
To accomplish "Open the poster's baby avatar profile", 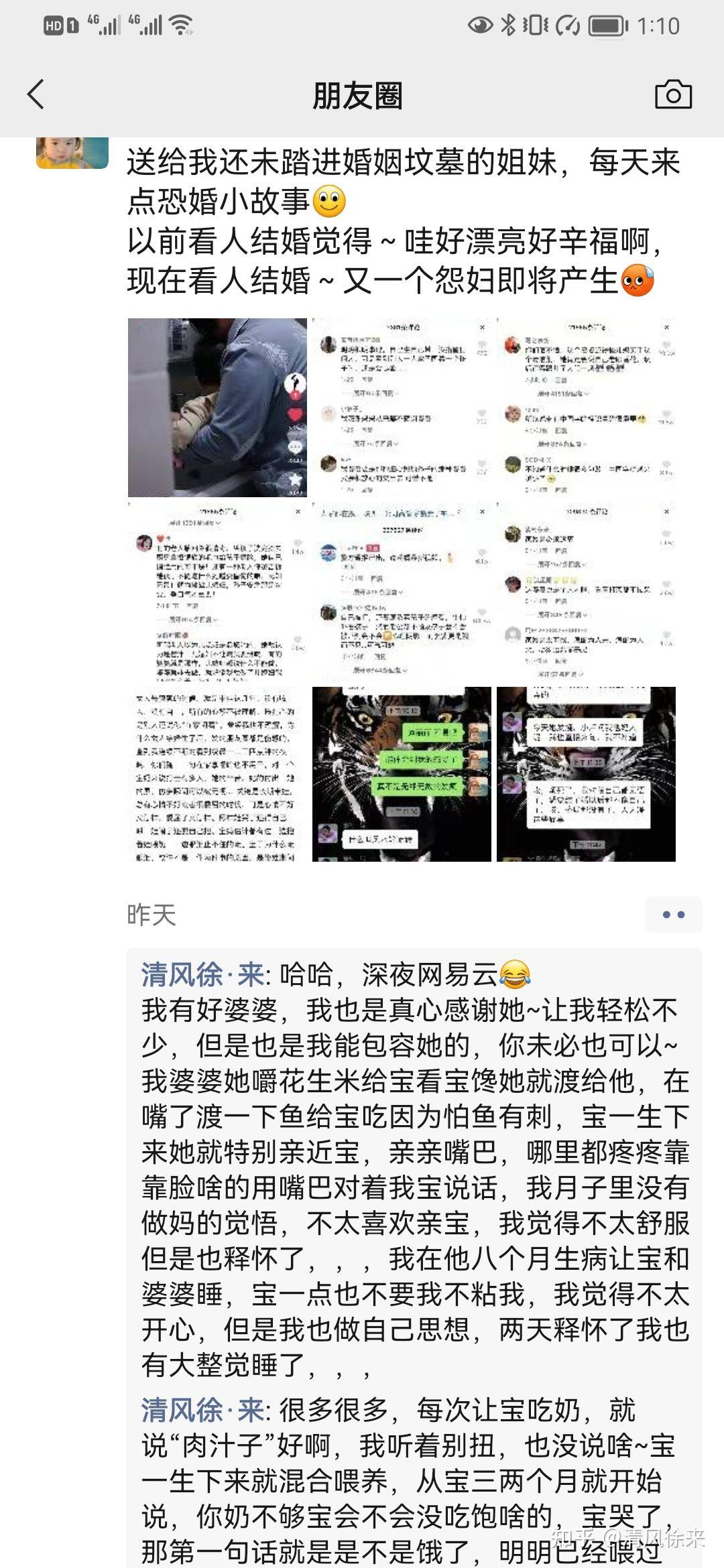I will click(72, 153).
